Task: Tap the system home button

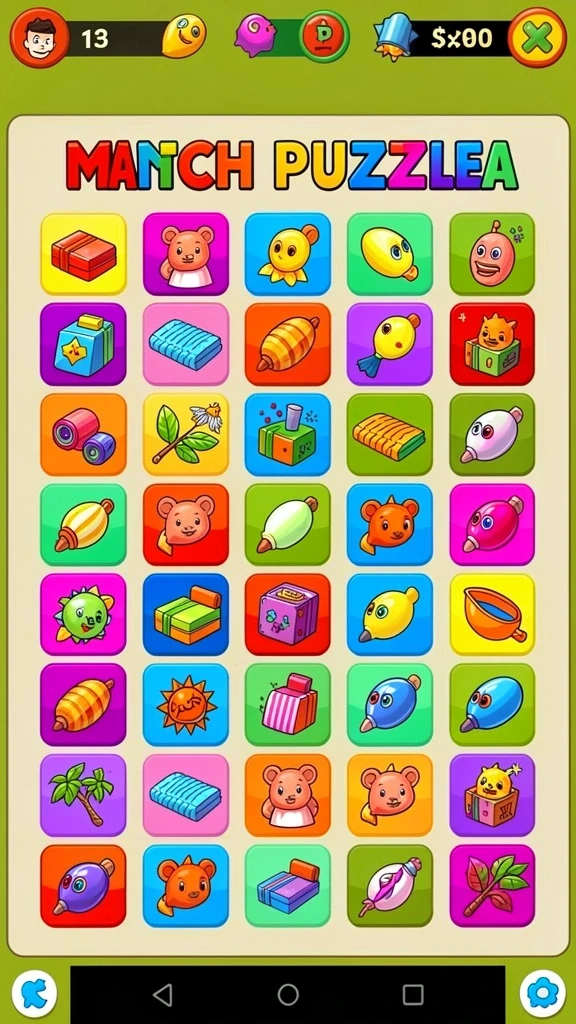Action: (x=288, y=995)
